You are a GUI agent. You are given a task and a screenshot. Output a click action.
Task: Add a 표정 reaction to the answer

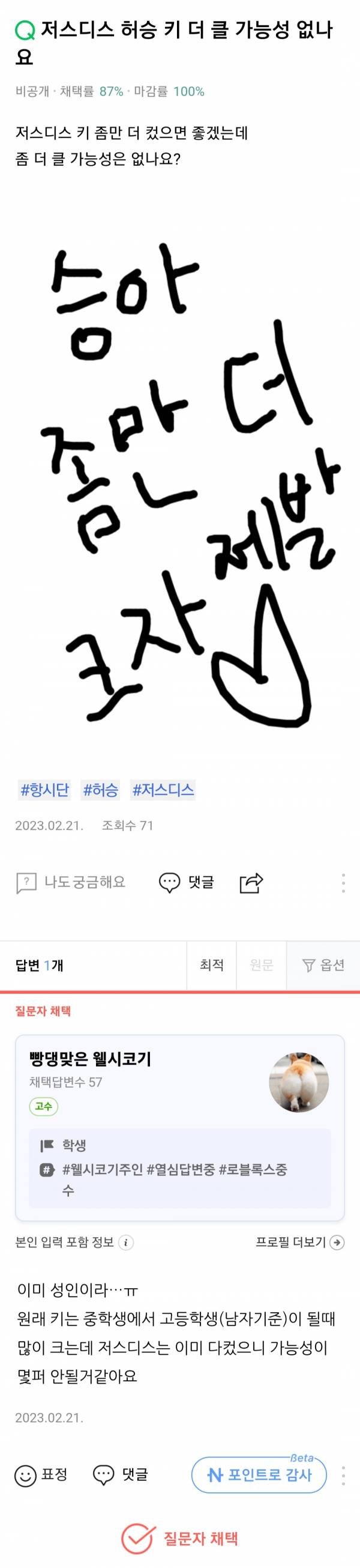coord(41,1475)
